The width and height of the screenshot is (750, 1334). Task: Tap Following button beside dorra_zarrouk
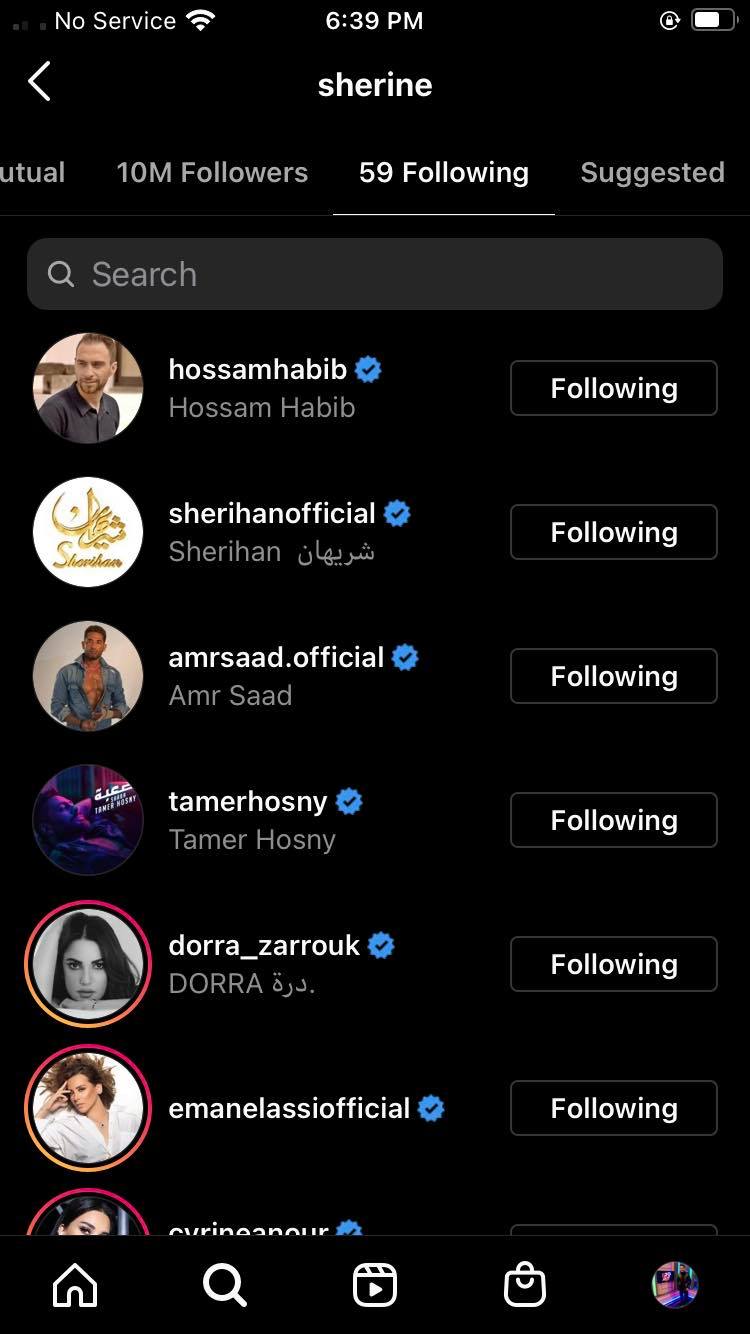[613, 964]
